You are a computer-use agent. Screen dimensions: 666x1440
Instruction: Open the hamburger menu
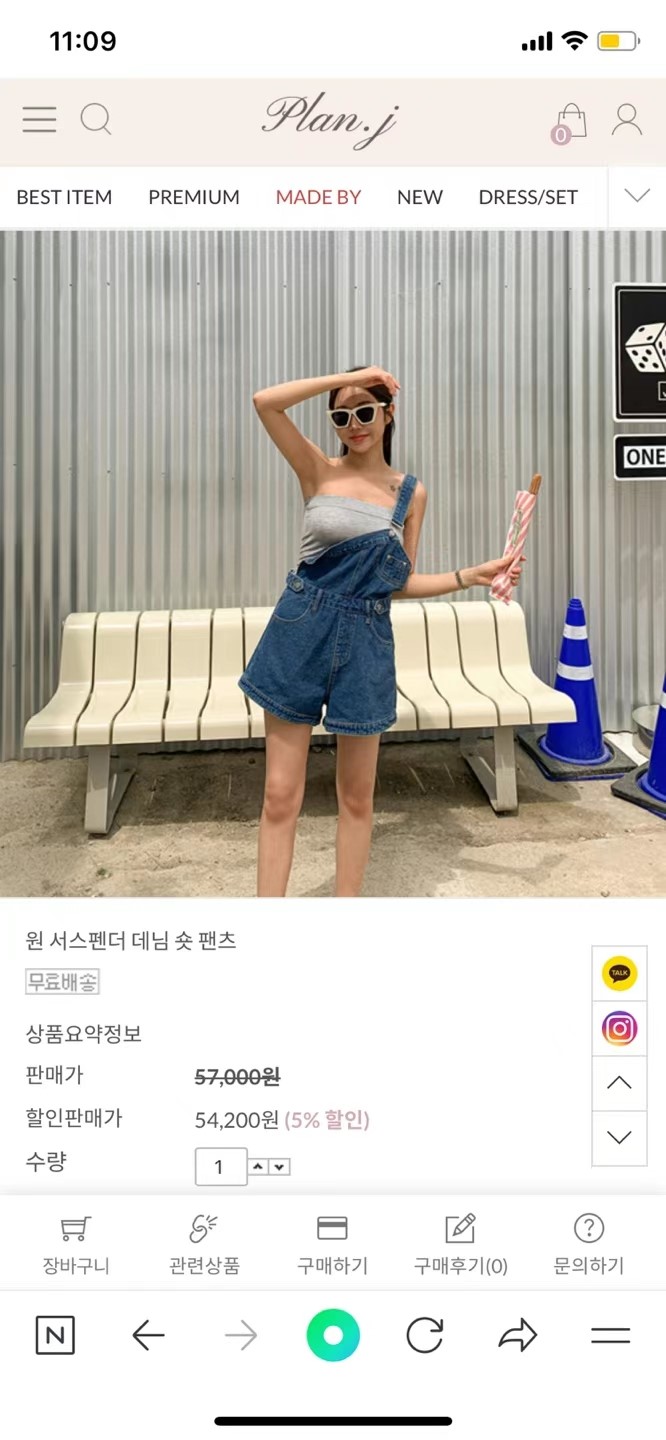tap(39, 119)
